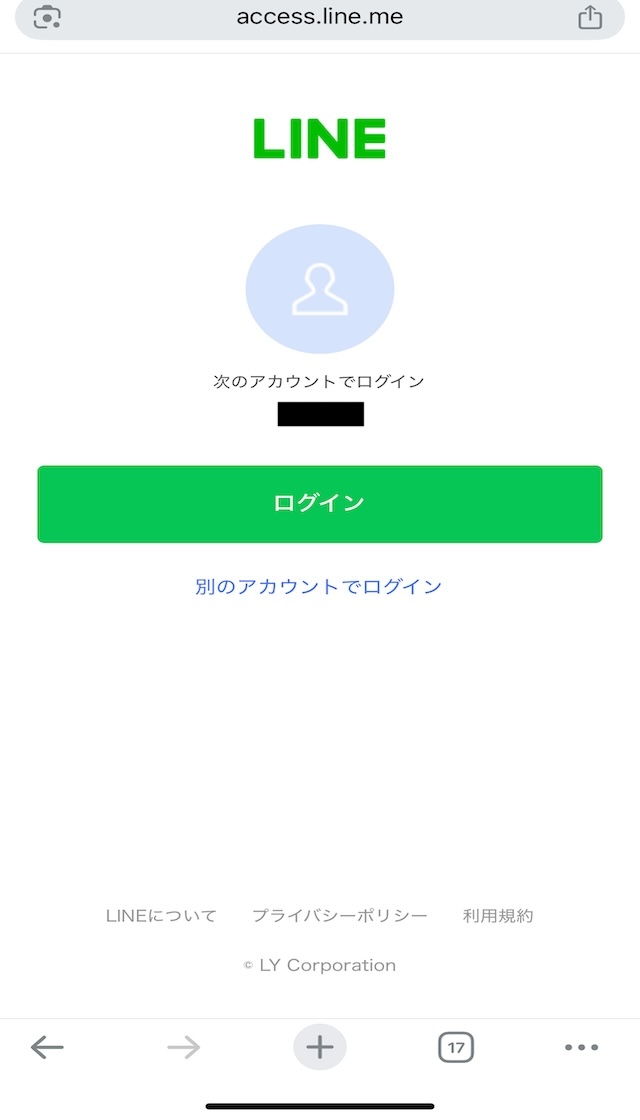The height and width of the screenshot is (1120, 640).
Task: Share this page from the address bar
Action: tap(590, 17)
